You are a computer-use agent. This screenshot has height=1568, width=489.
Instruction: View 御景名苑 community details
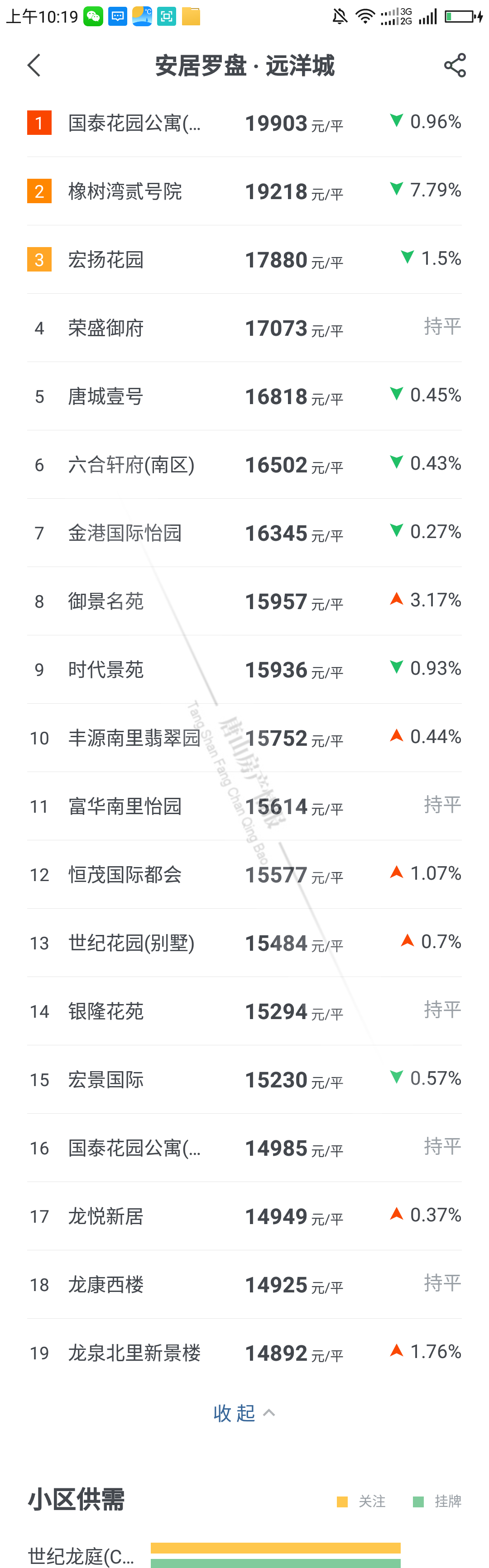coord(106,601)
